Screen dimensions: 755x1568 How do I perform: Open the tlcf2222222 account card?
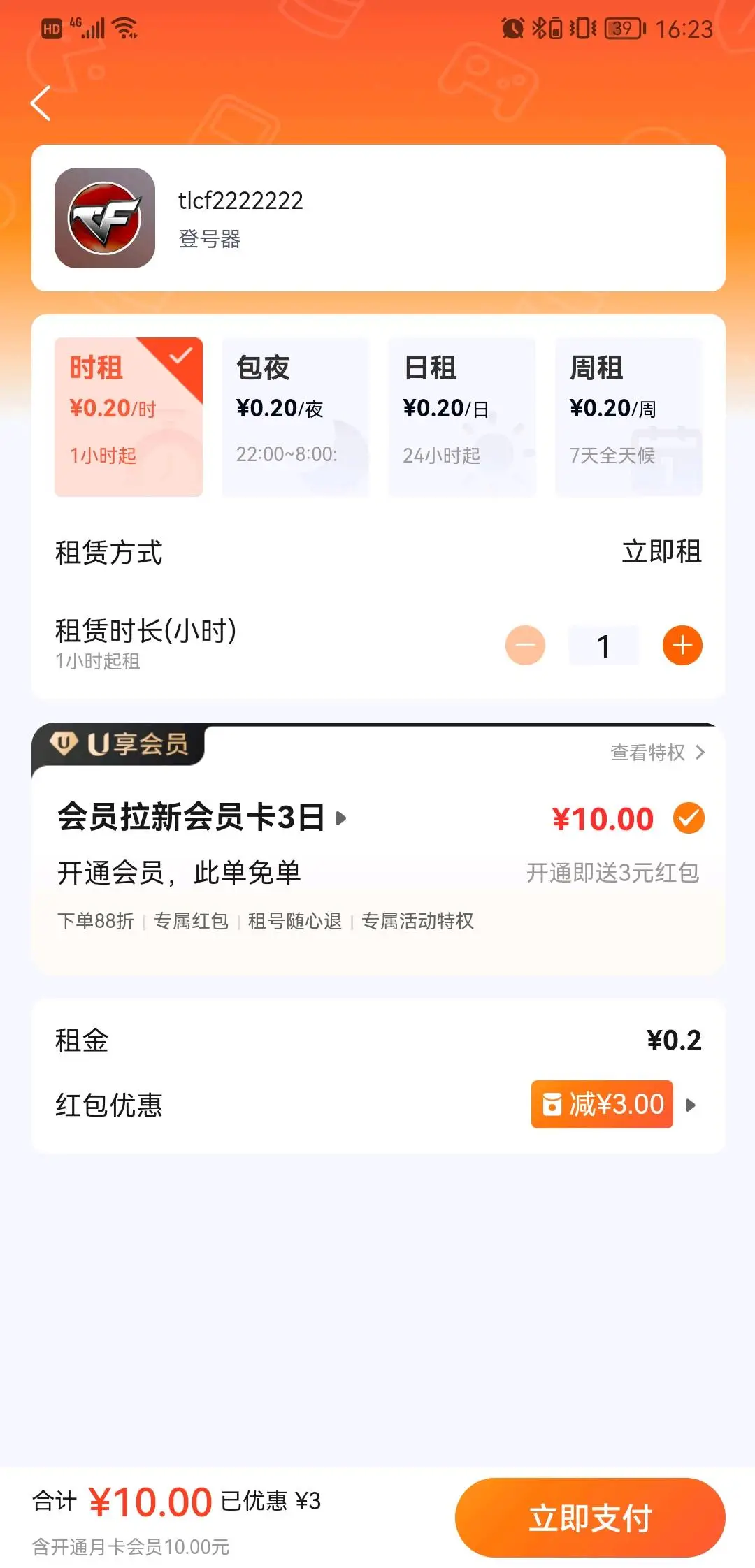(x=378, y=218)
